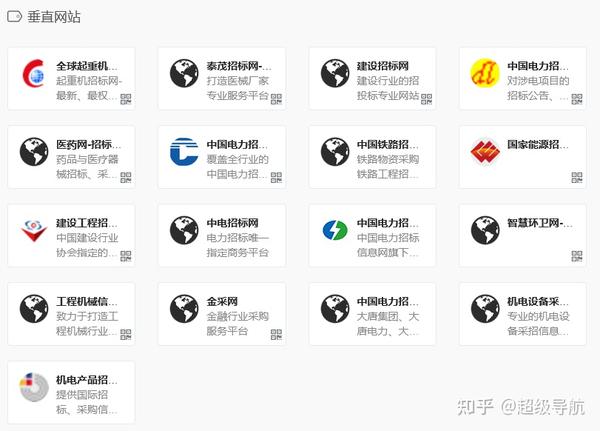Open the 中国电力招 card described 覆盖全行业
Screen dimensions: 600x431
click(221, 157)
